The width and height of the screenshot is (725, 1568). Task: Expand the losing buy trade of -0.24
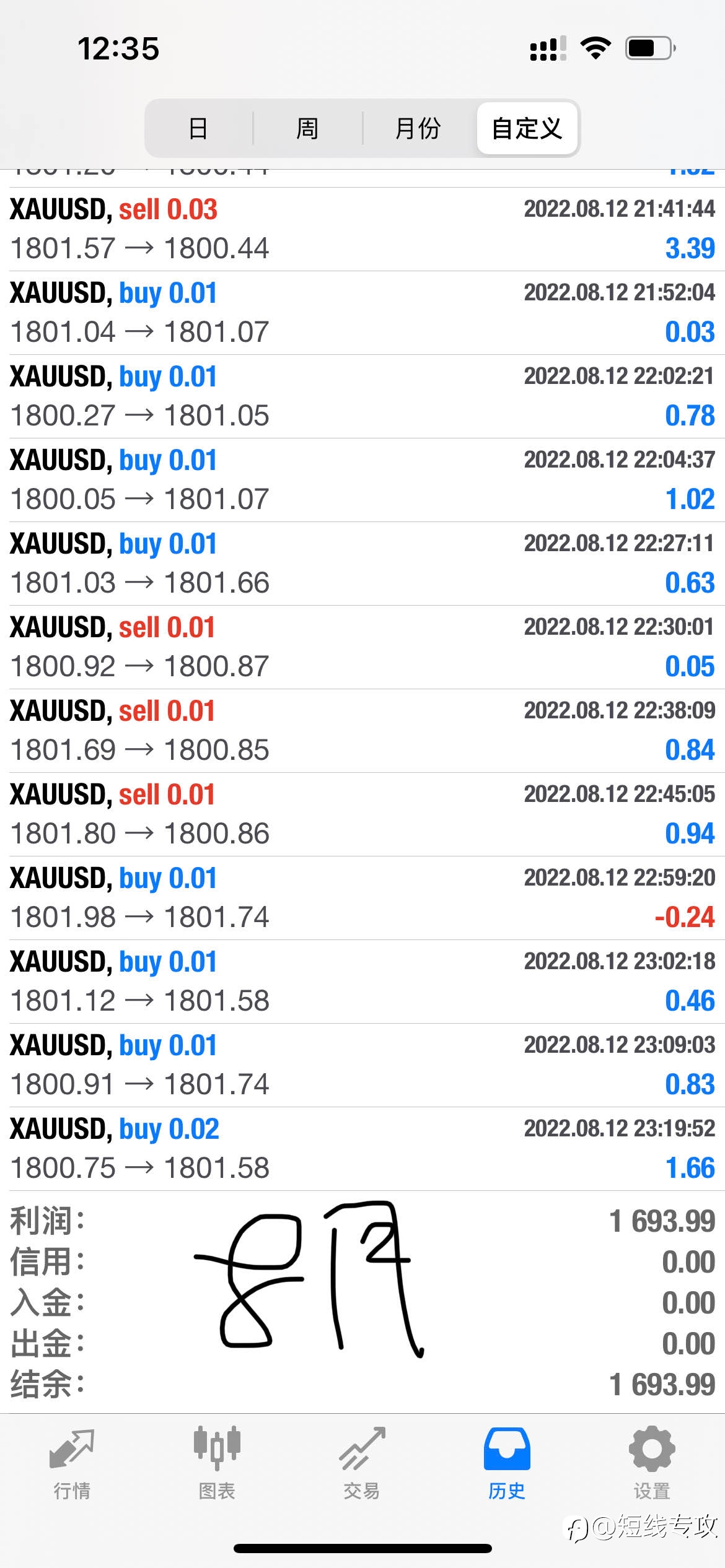point(362,898)
